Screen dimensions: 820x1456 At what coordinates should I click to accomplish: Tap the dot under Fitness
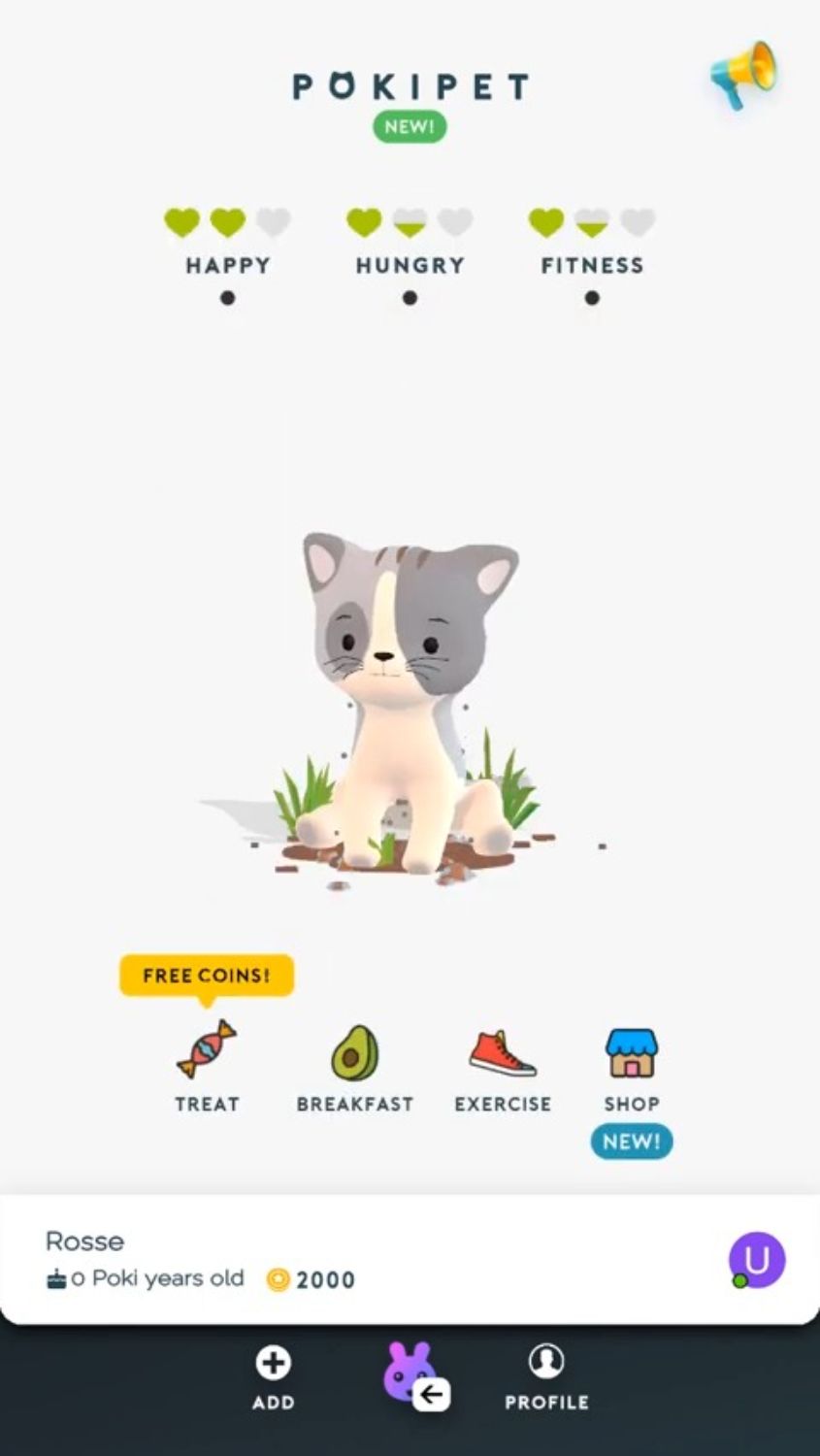(592, 298)
